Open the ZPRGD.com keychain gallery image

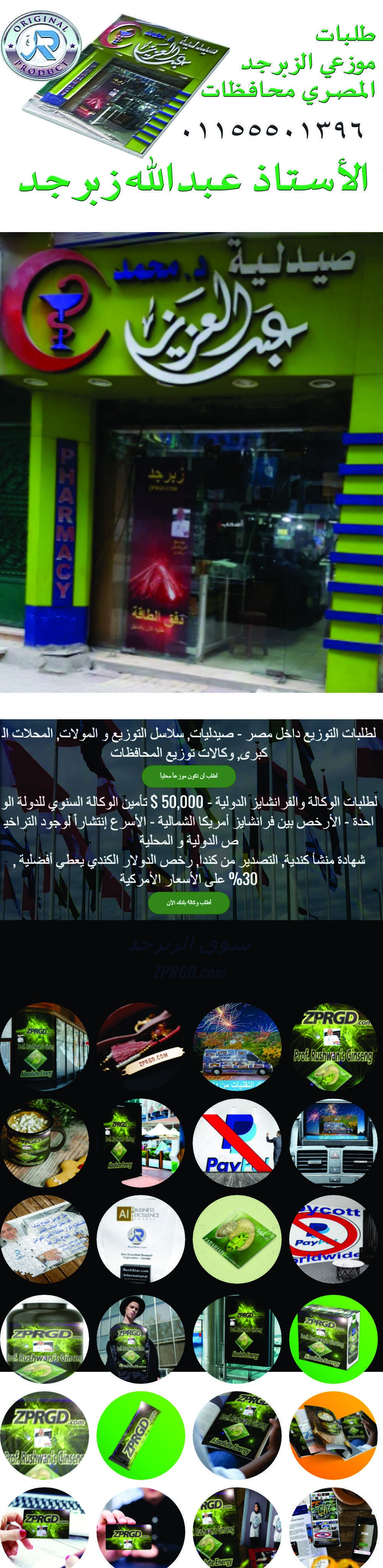141,1046
